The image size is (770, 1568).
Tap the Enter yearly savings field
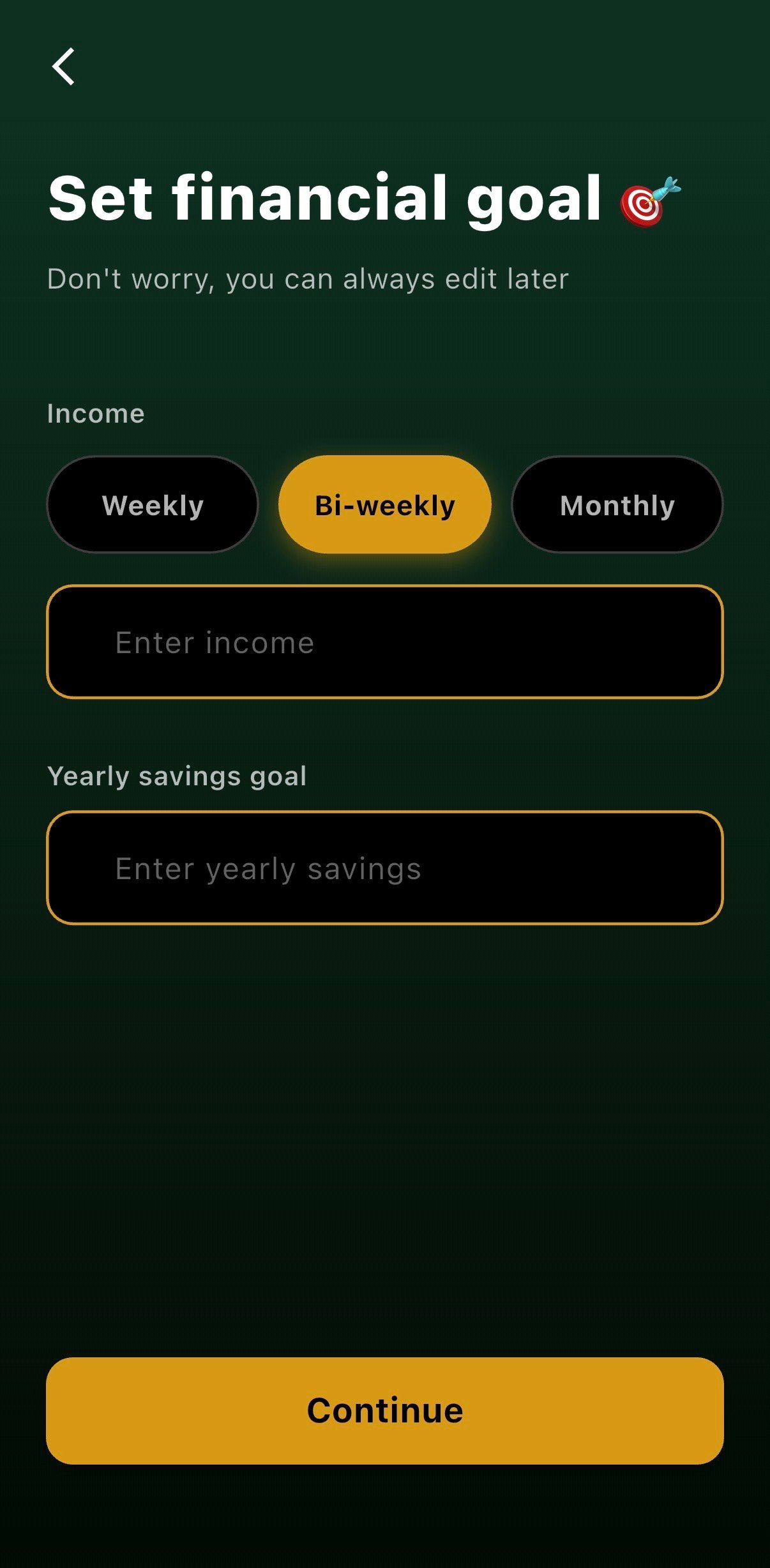pos(385,868)
